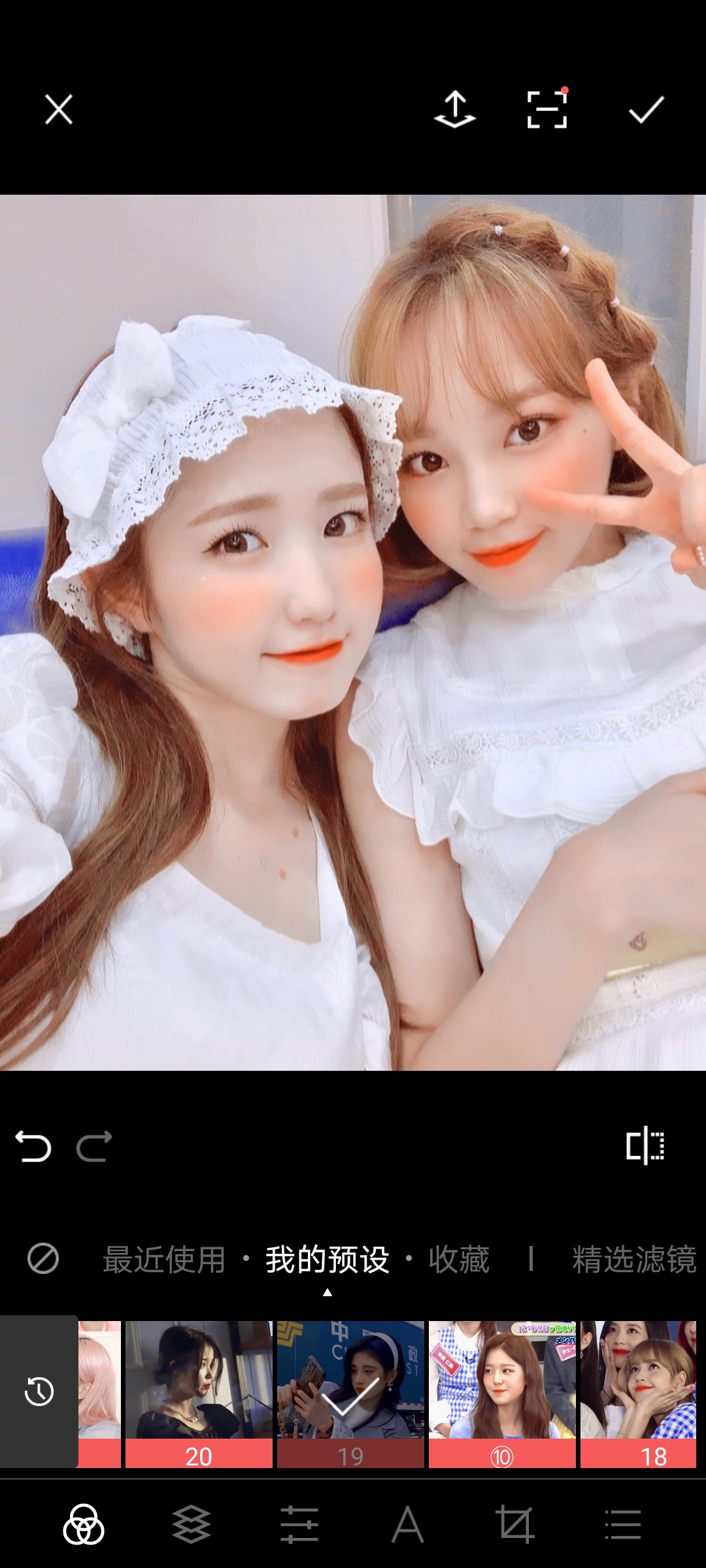Remove the filter with the none icon

point(43,1258)
